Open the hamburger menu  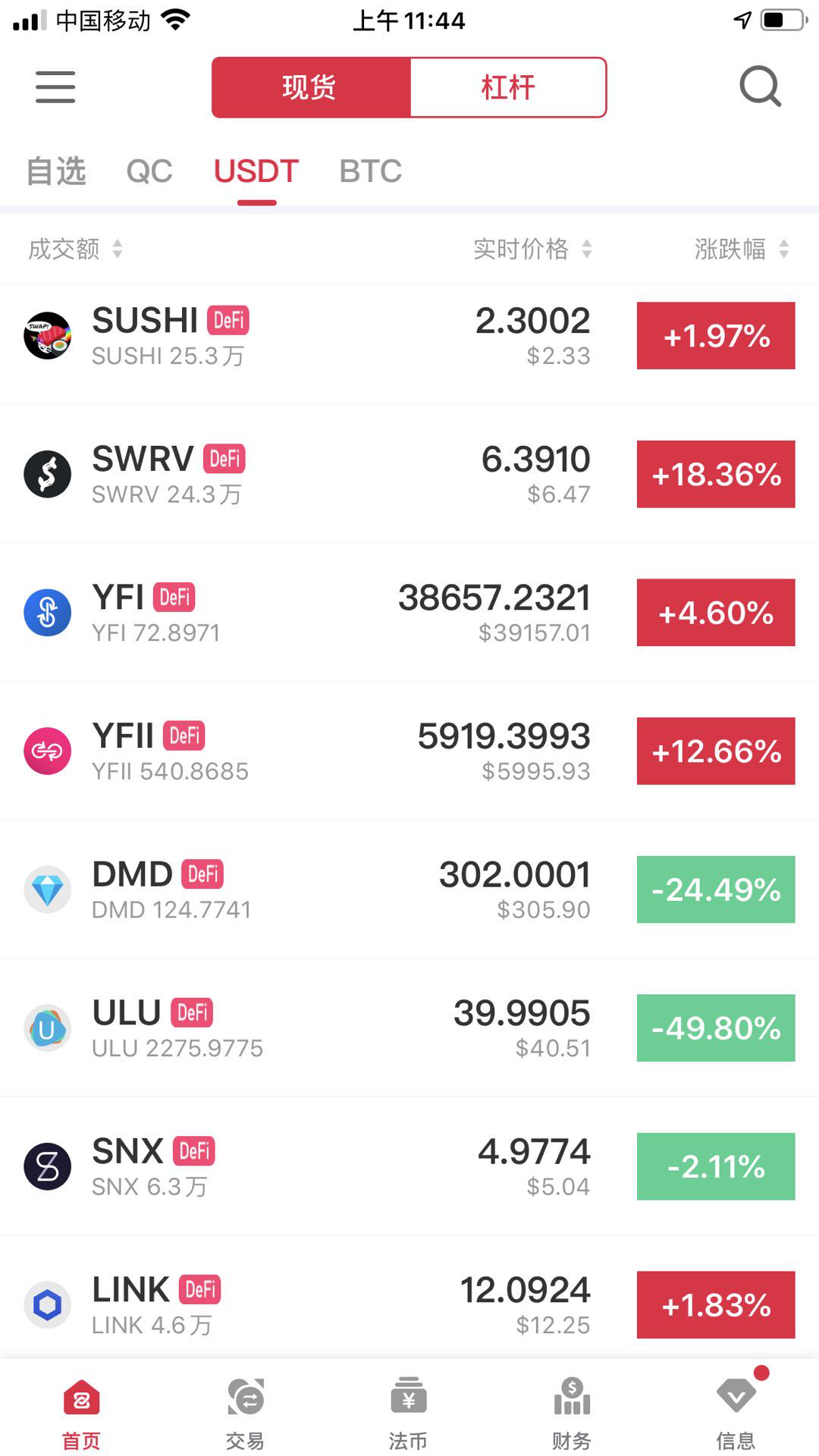click(55, 87)
